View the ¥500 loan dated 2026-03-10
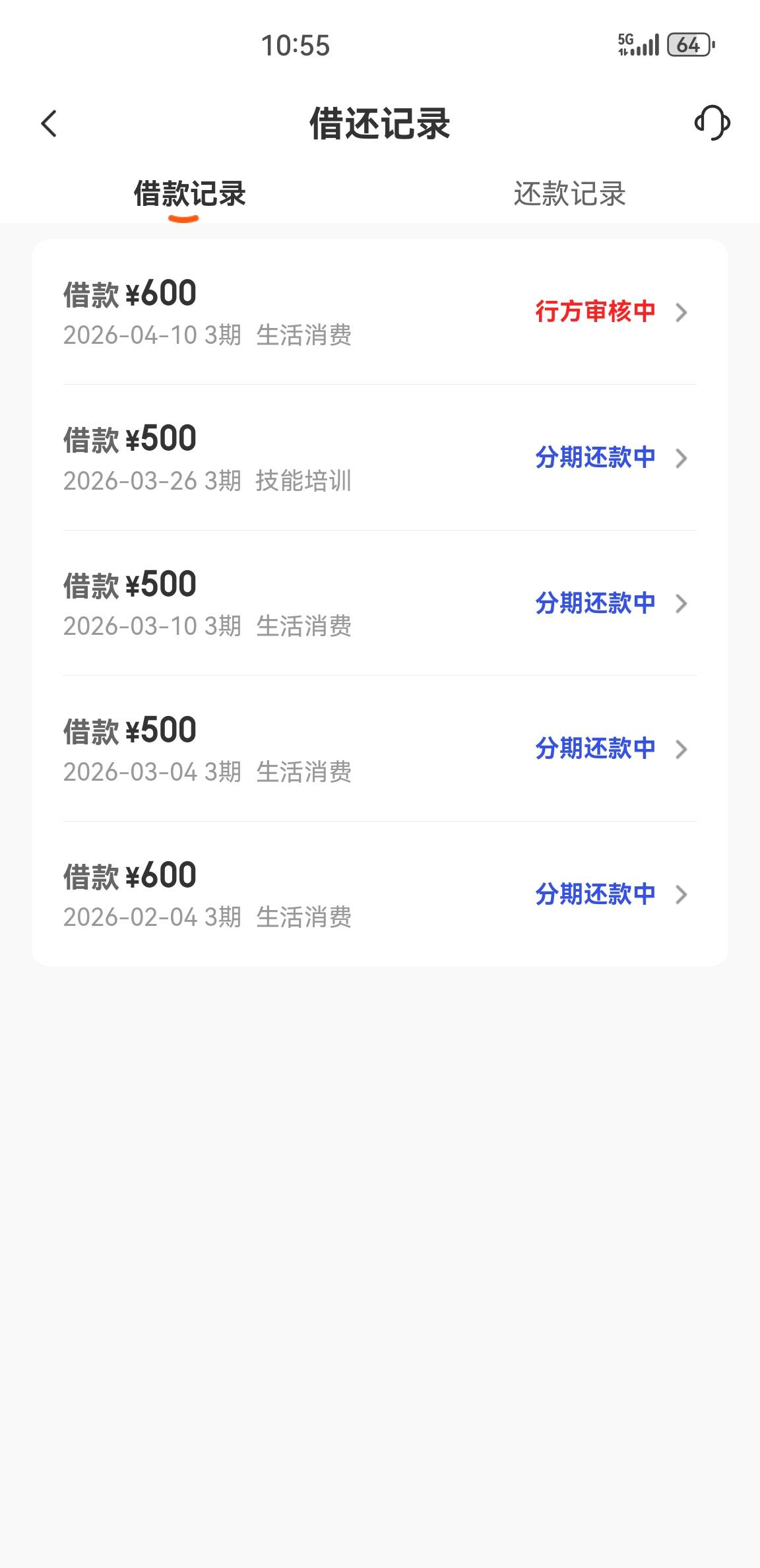760x1568 pixels. coord(380,603)
